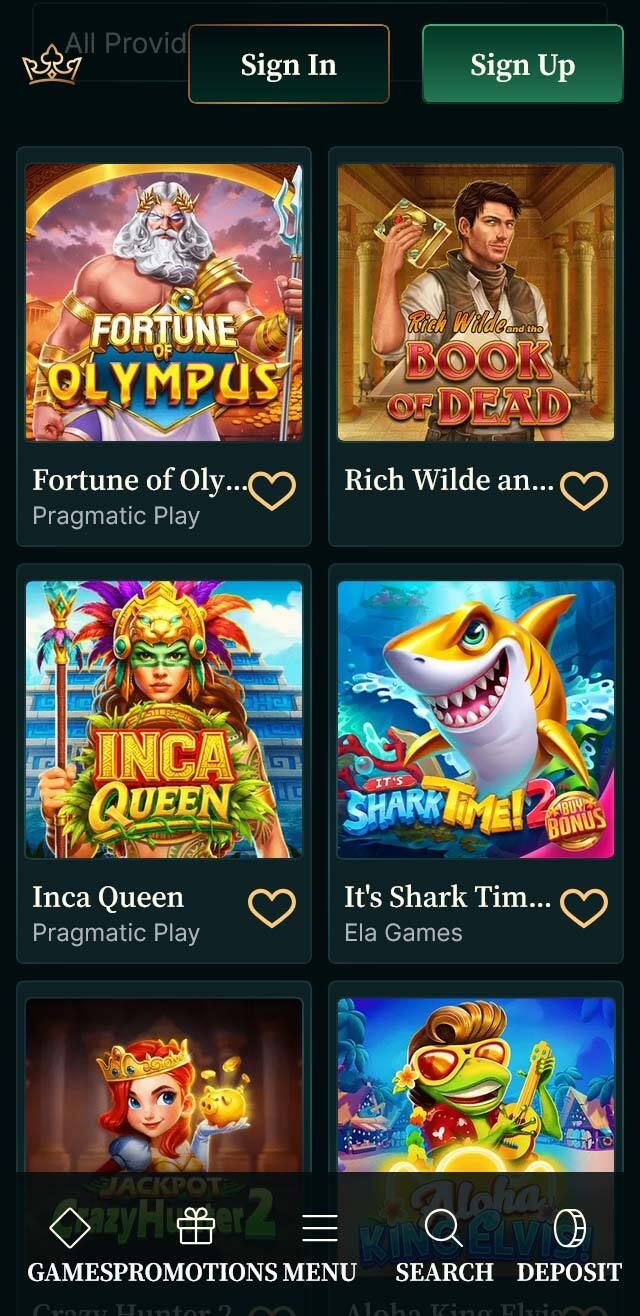640x1316 pixels.
Task: Launch the It's Shark Time 2 game
Action: (476, 719)
